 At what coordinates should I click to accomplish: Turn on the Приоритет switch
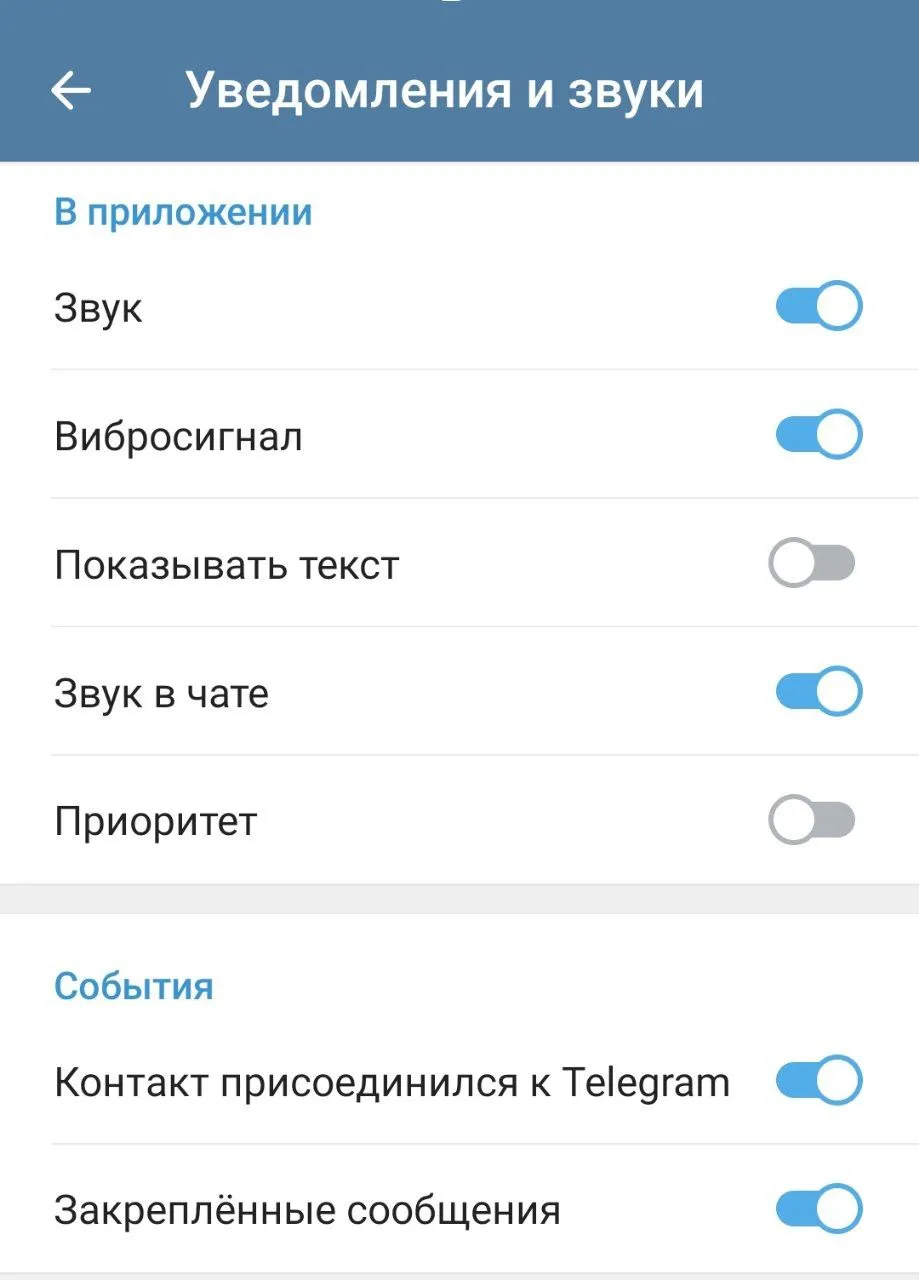tap(812, 821)
